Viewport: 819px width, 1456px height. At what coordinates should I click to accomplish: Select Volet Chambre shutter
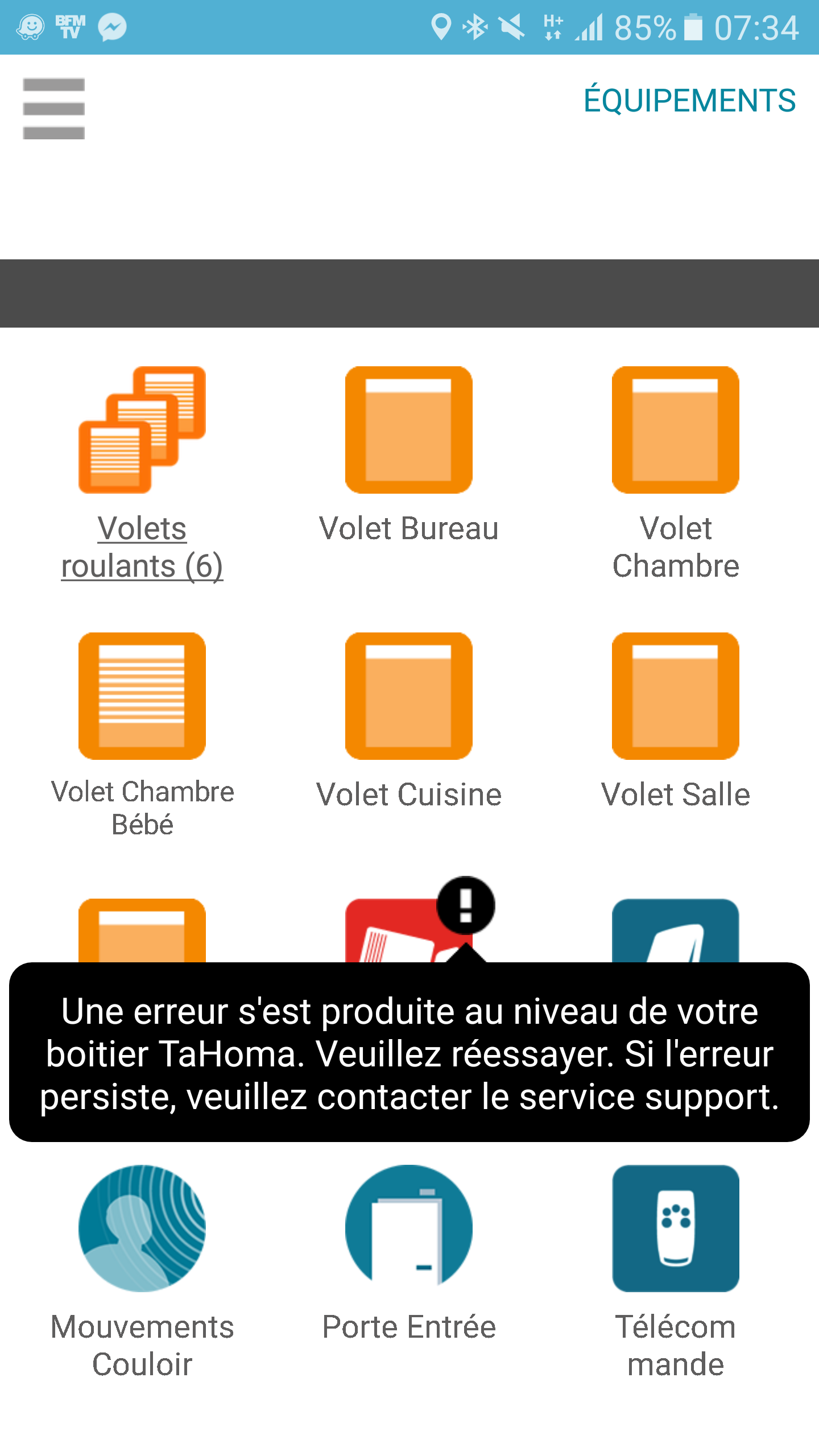click(676, 474)
